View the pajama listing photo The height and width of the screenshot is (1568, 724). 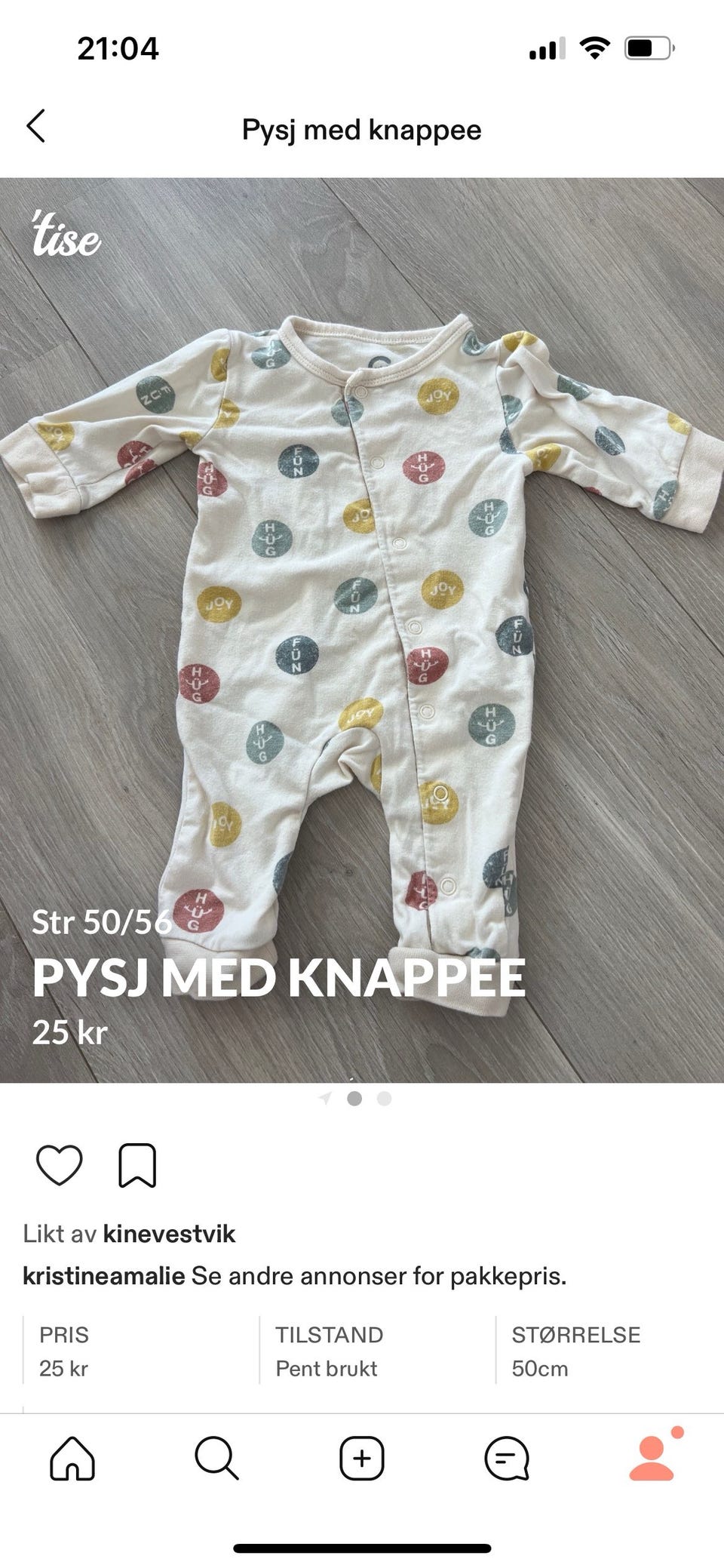pos(362,630)
